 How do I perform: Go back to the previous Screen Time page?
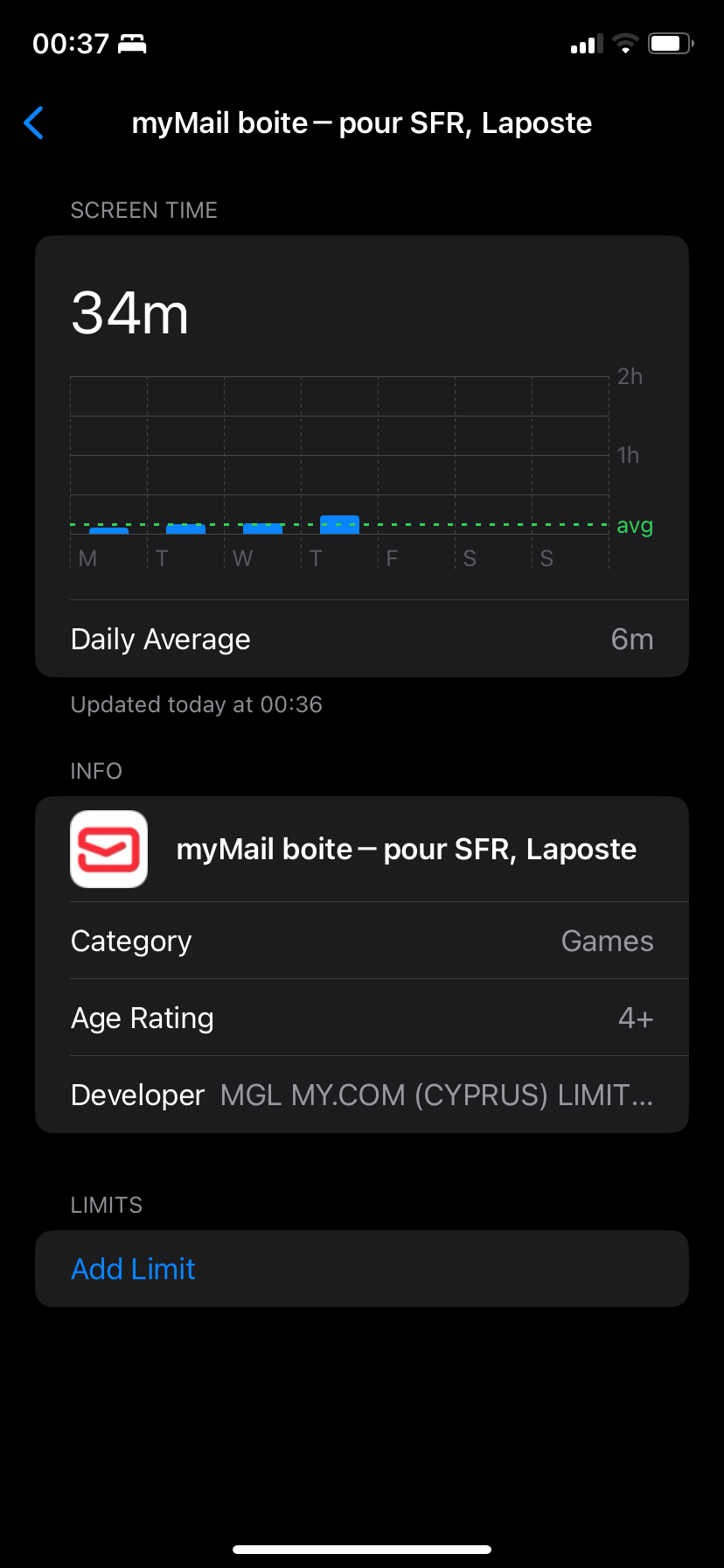pos(34,123)
